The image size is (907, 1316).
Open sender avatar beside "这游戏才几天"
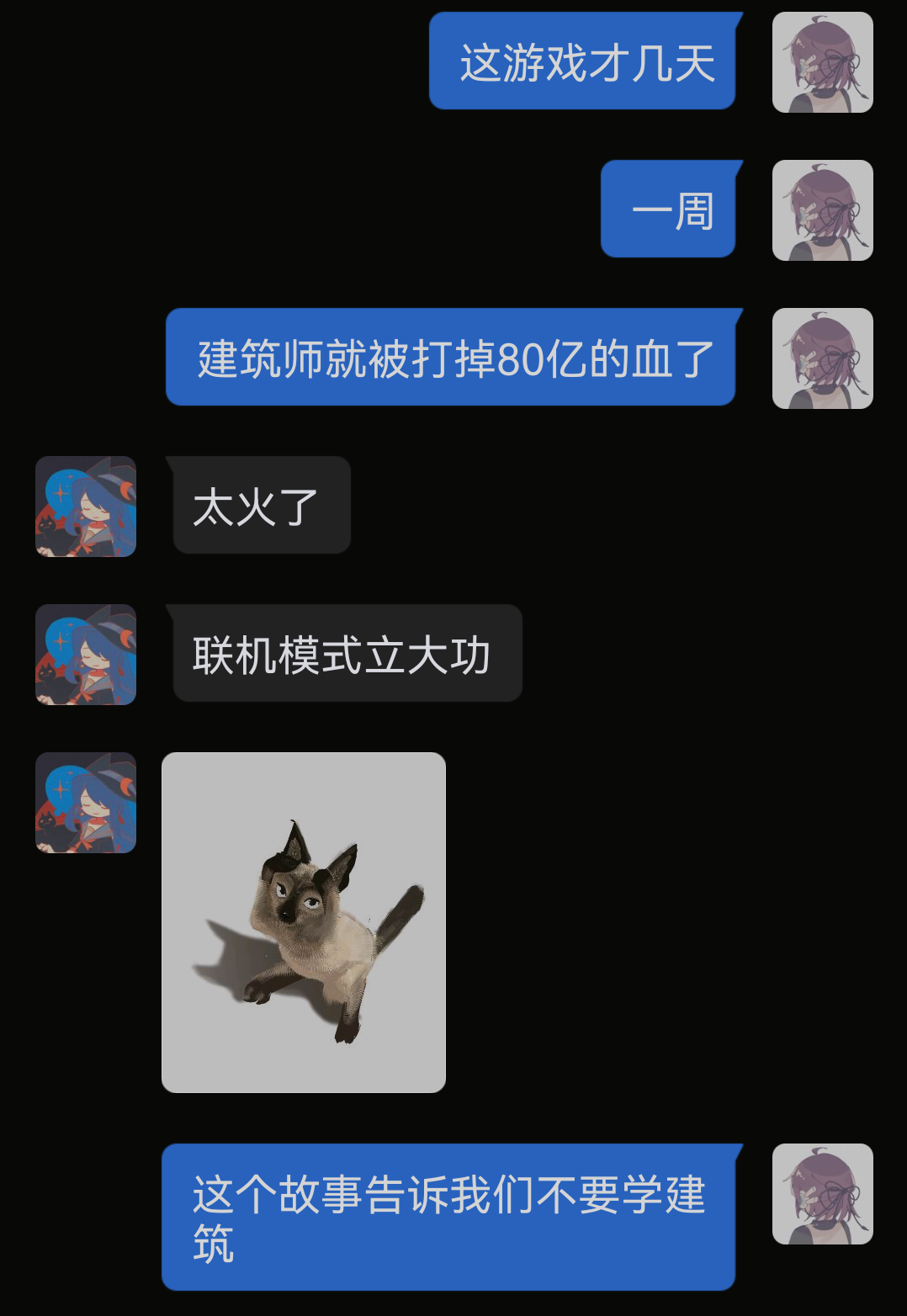tap(822, 62)
